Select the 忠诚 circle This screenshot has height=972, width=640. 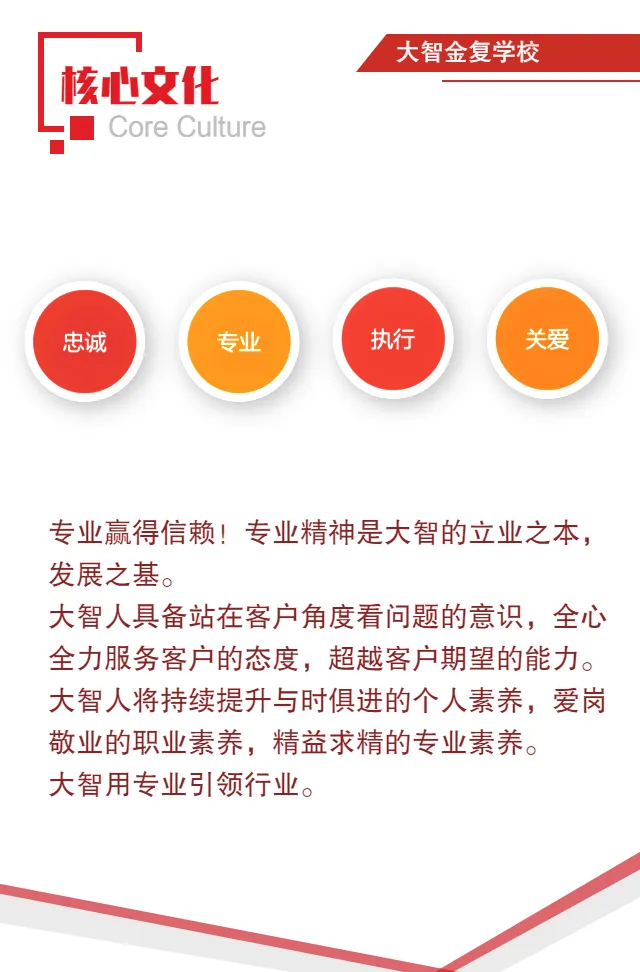tap(84, 342)
